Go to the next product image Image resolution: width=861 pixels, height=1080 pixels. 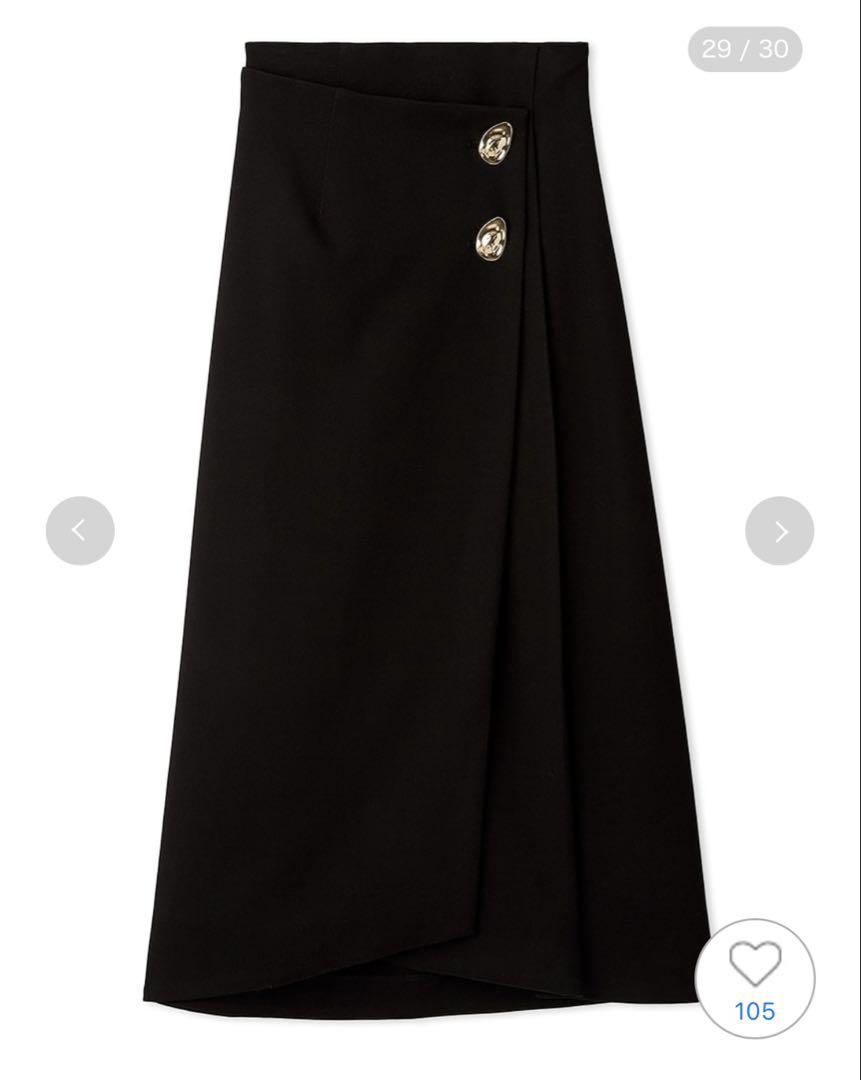click(x=779, y=531)
